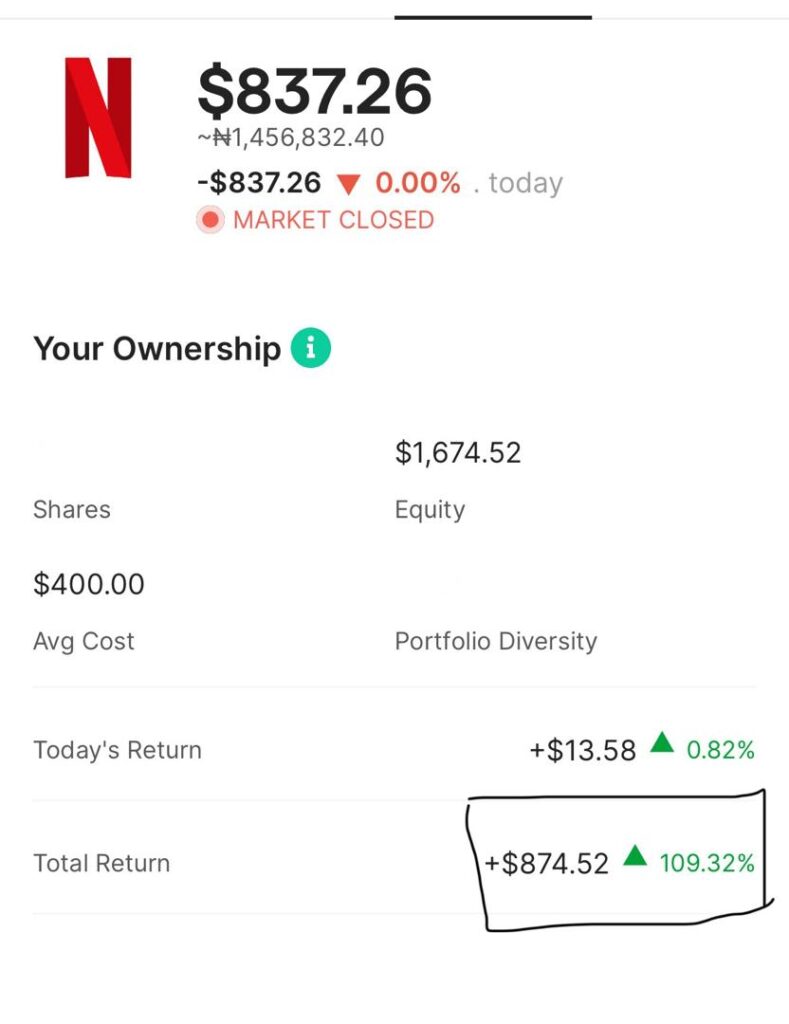Open the info icon beside Your Ownership
This screenshot has height=1024, width=789.
click(x=310, y=349)
